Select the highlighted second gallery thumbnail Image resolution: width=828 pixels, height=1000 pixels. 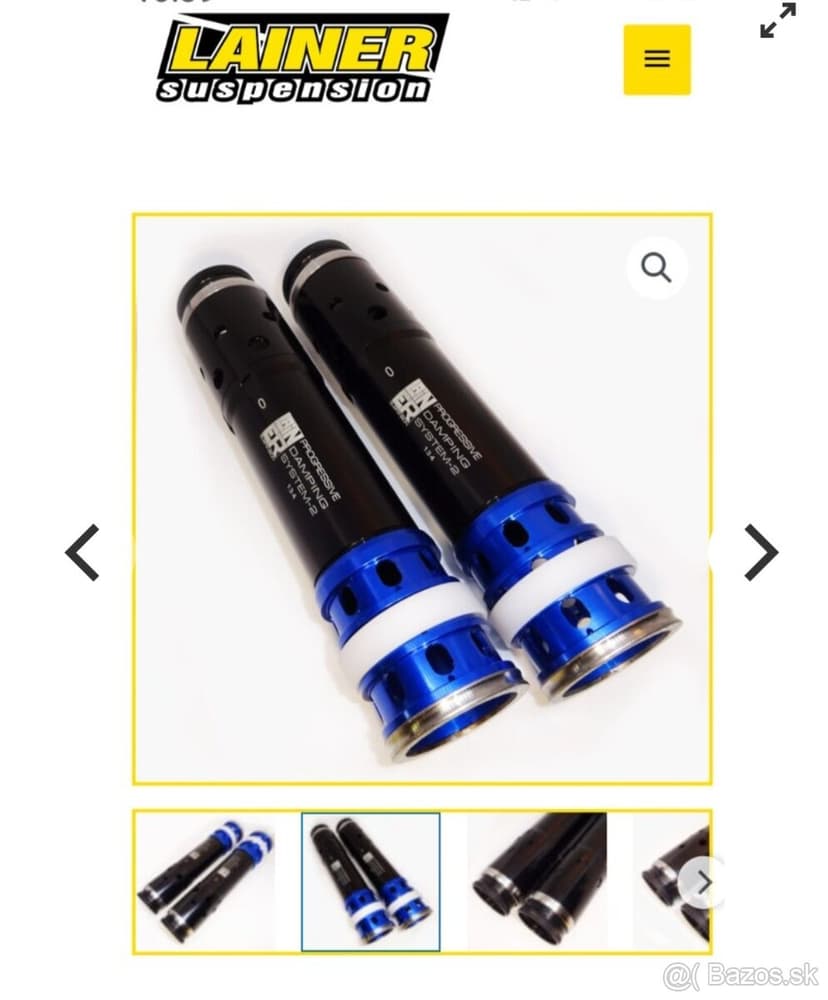[371, 881]
